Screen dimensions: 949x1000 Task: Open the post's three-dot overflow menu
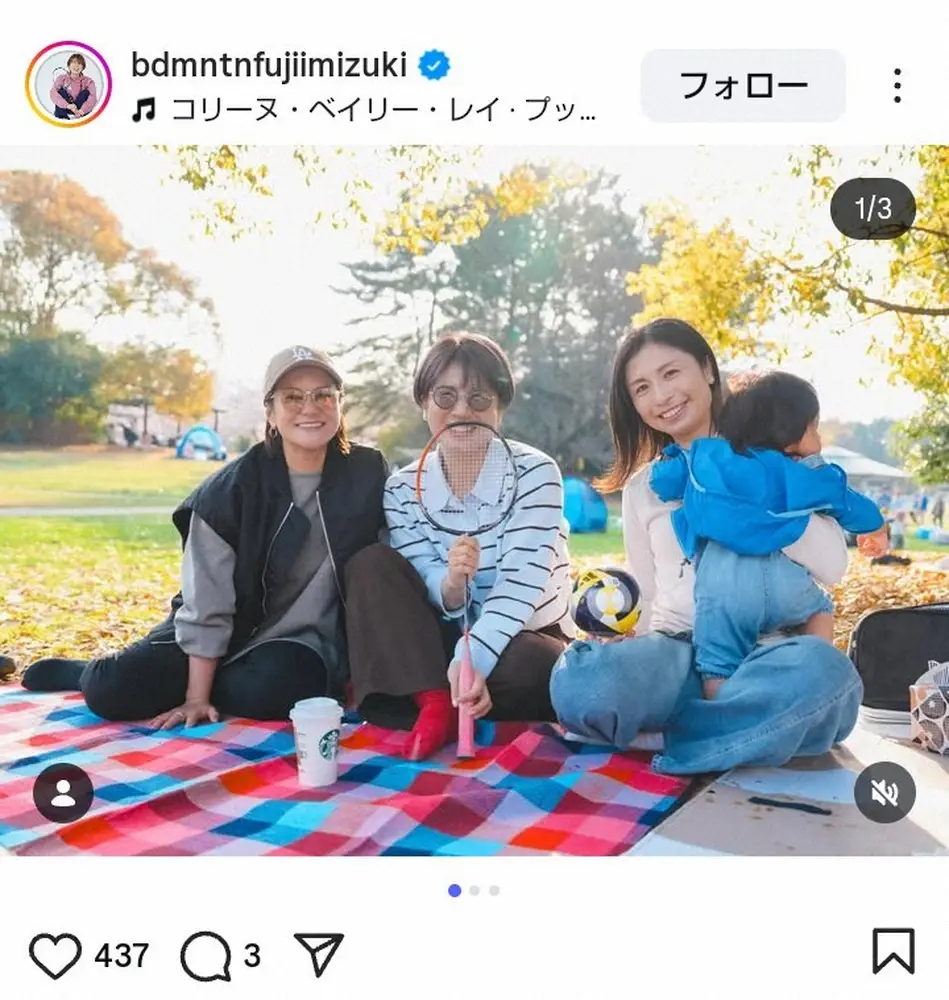[x=897, y=86]
